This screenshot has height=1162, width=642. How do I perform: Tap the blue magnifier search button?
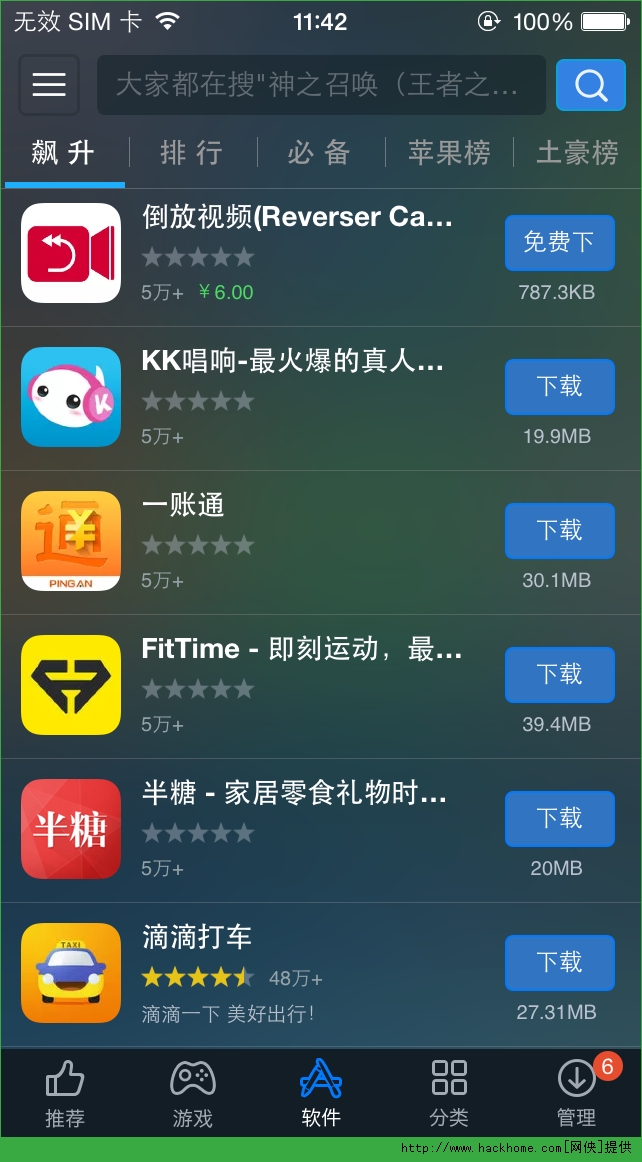click(590, 85)
